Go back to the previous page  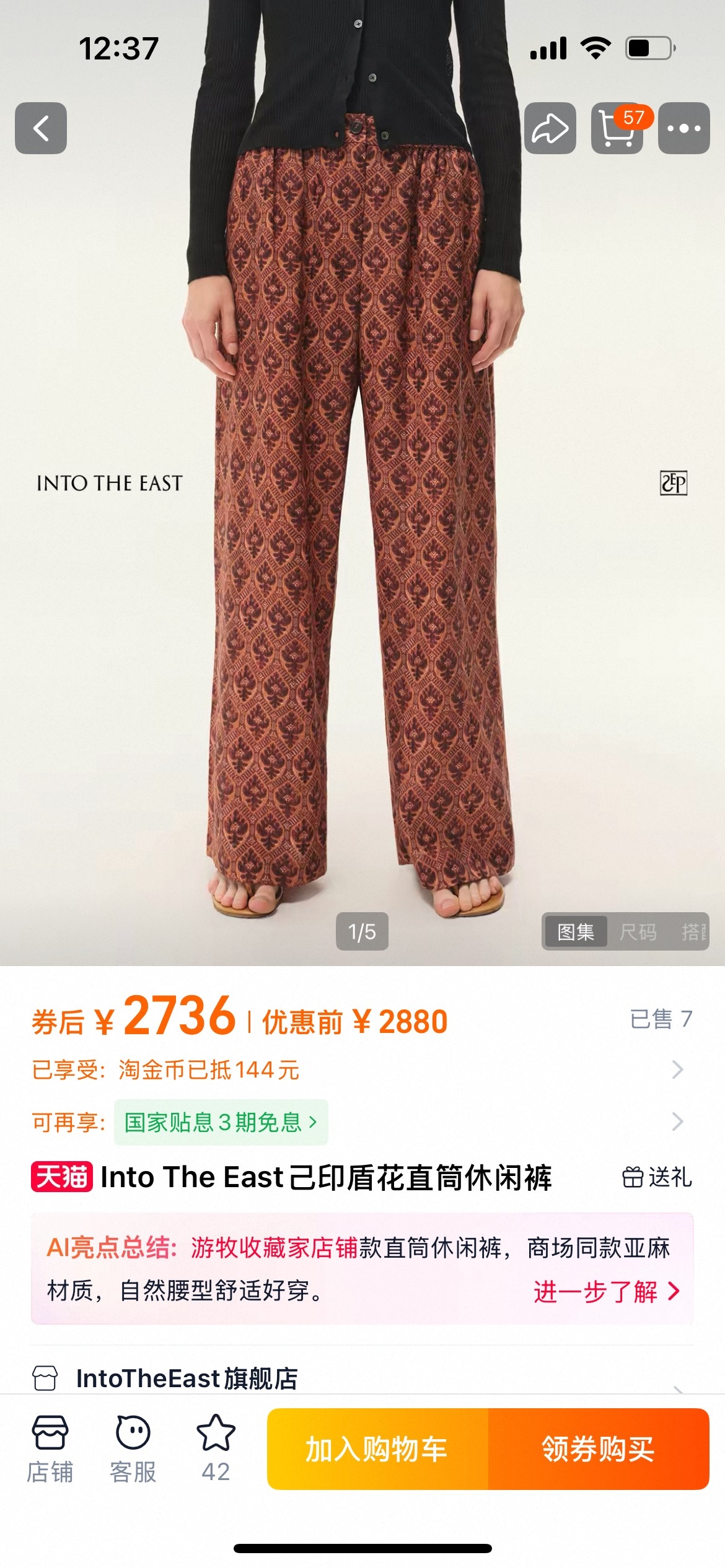coord(41,128)
